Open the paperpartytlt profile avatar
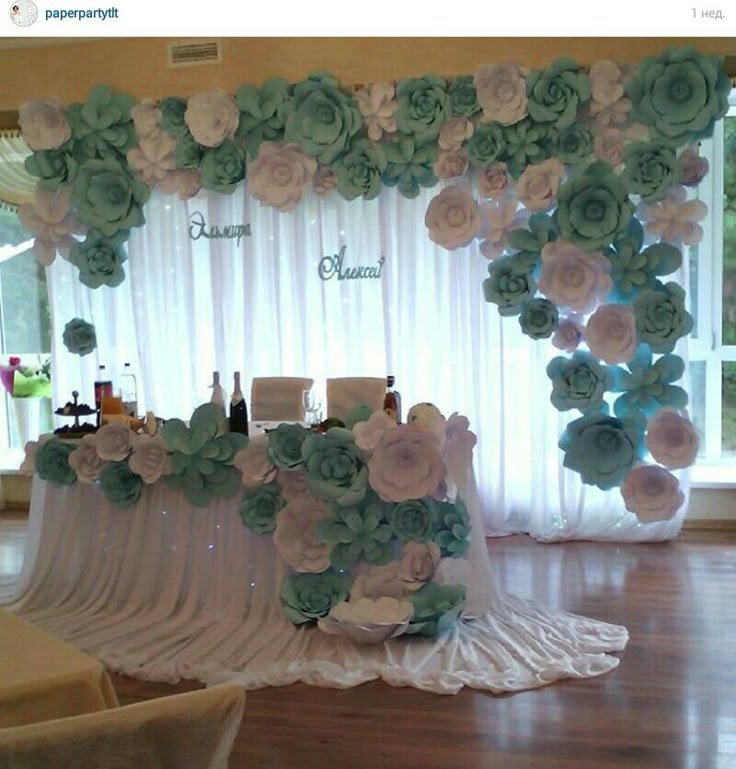This screenshot has height=769, width=736. [x=23, y=13]
